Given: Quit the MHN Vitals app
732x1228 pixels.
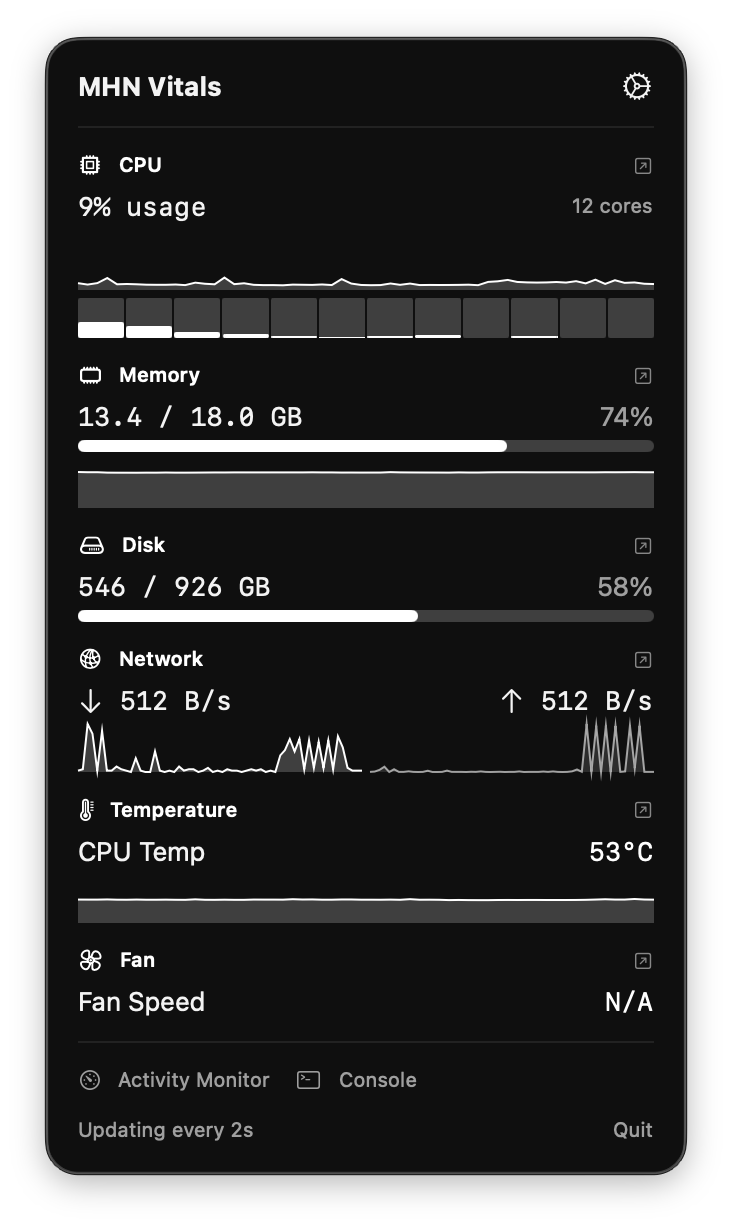Looking at the screenshot, I should pos(632,1130).
